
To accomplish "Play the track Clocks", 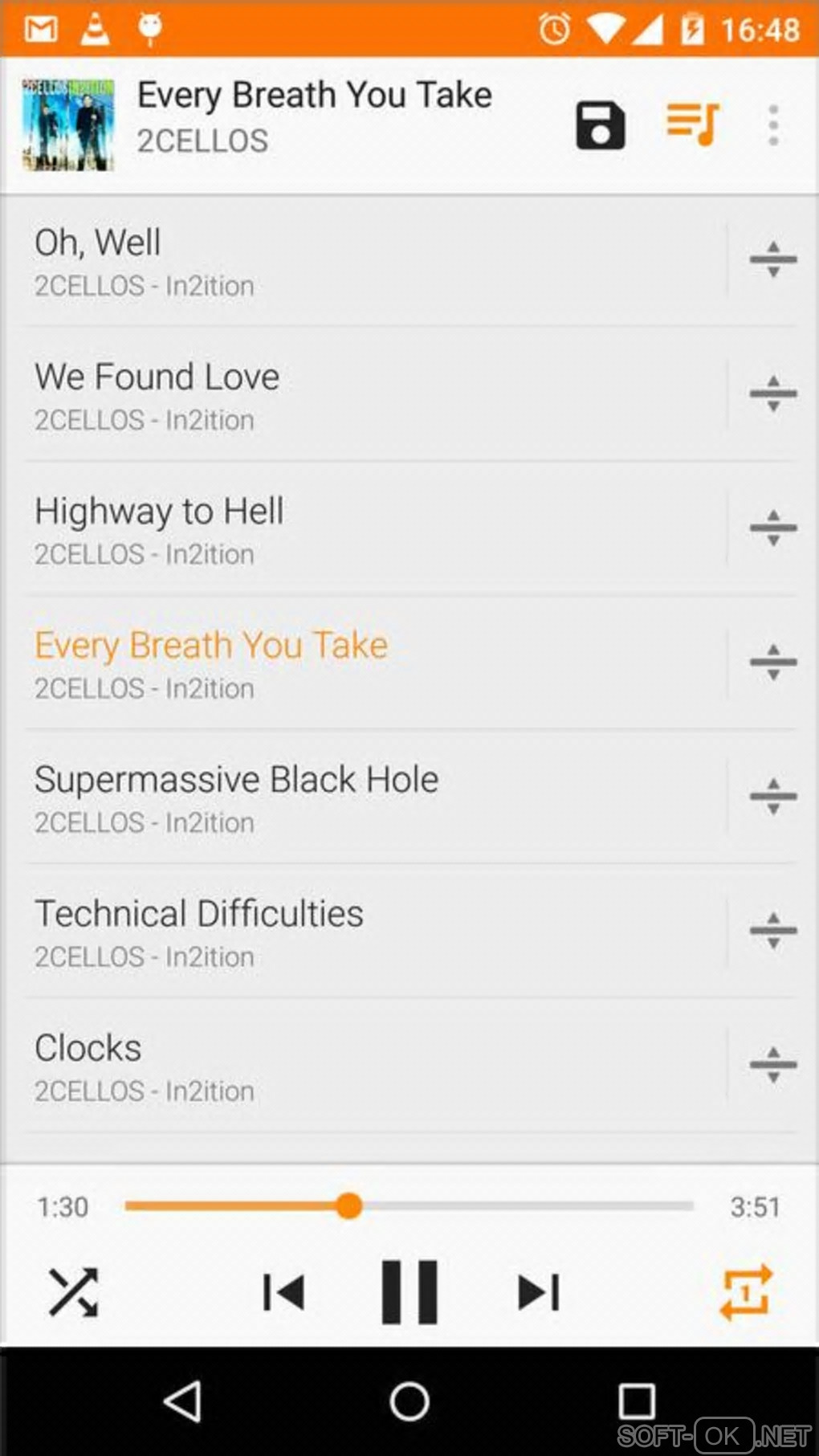I will pos(361,1067).
